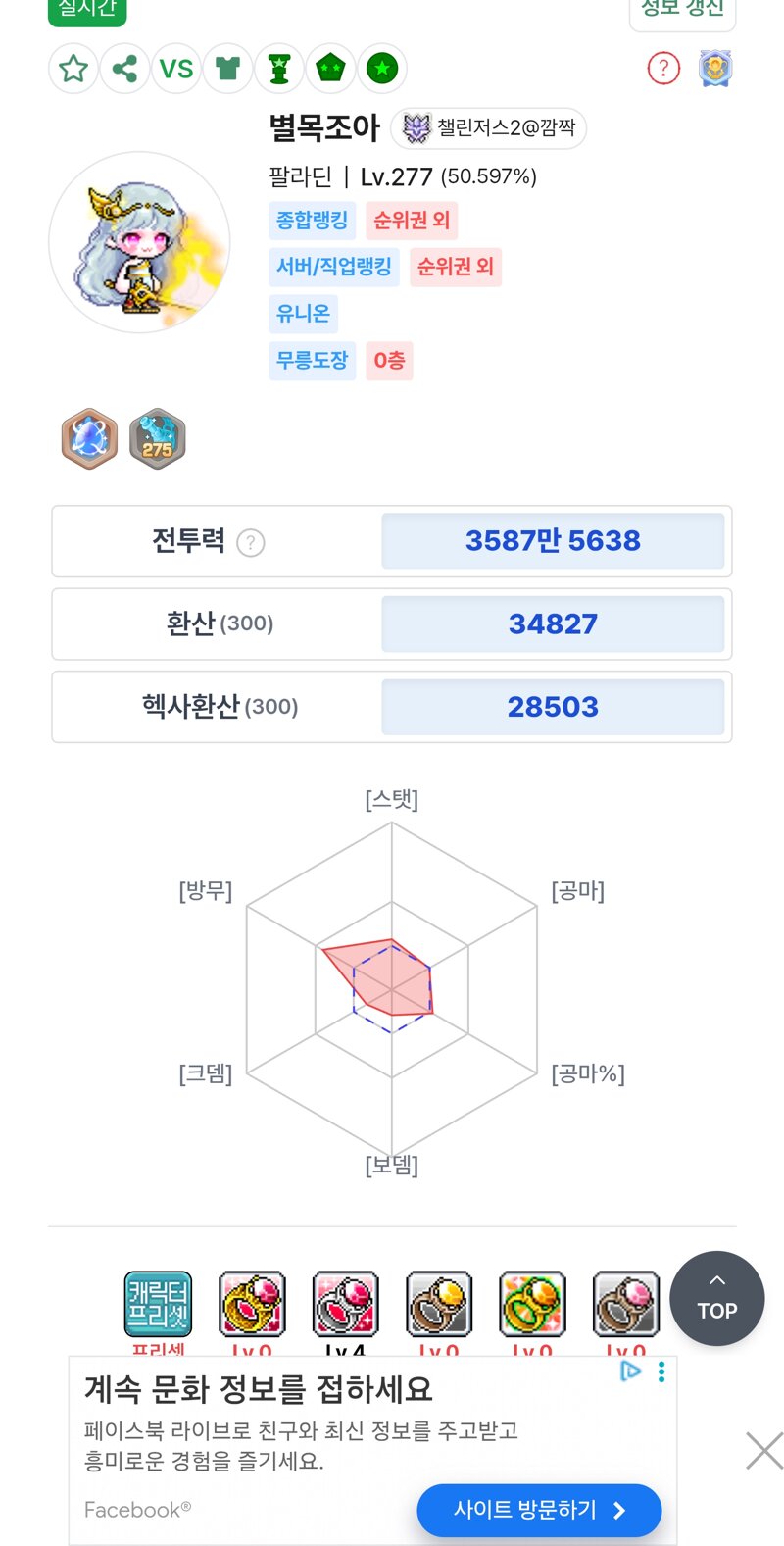Tap the 챌린저스2@깜짝 guild badge

pyautogui.click(x=489, y=128)
